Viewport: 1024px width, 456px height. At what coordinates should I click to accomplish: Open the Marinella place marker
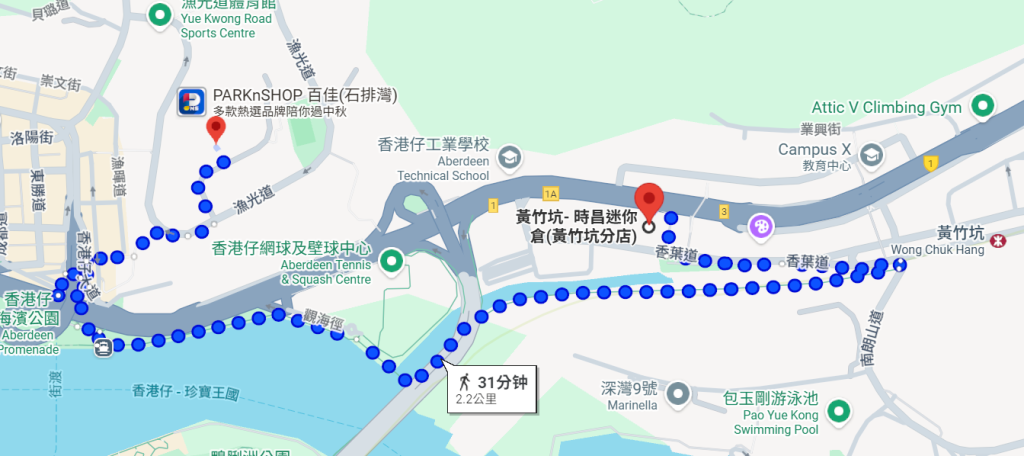(x=679, y=391)
